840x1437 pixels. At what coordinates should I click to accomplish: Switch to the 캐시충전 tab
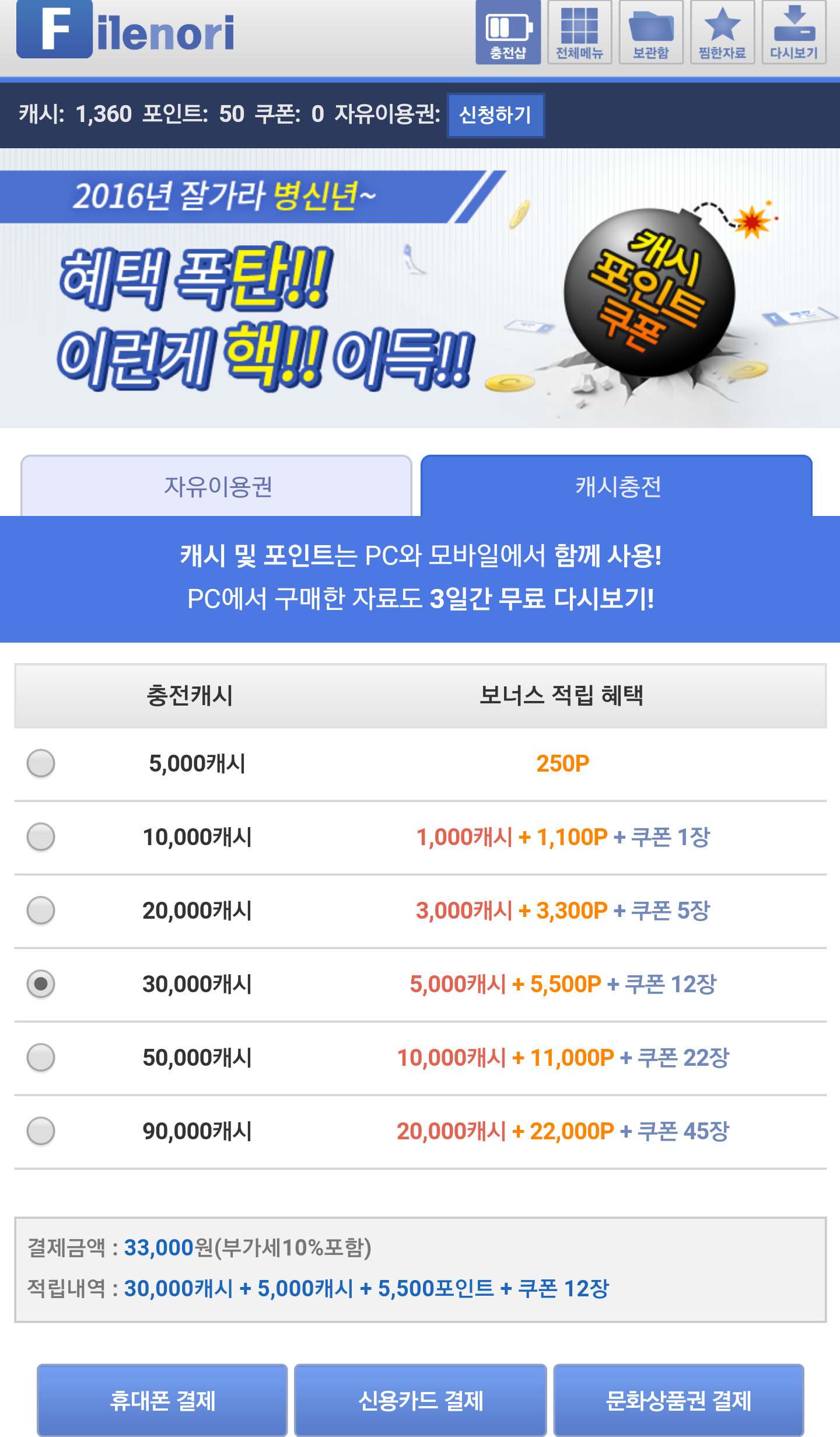tap(617, 486)
